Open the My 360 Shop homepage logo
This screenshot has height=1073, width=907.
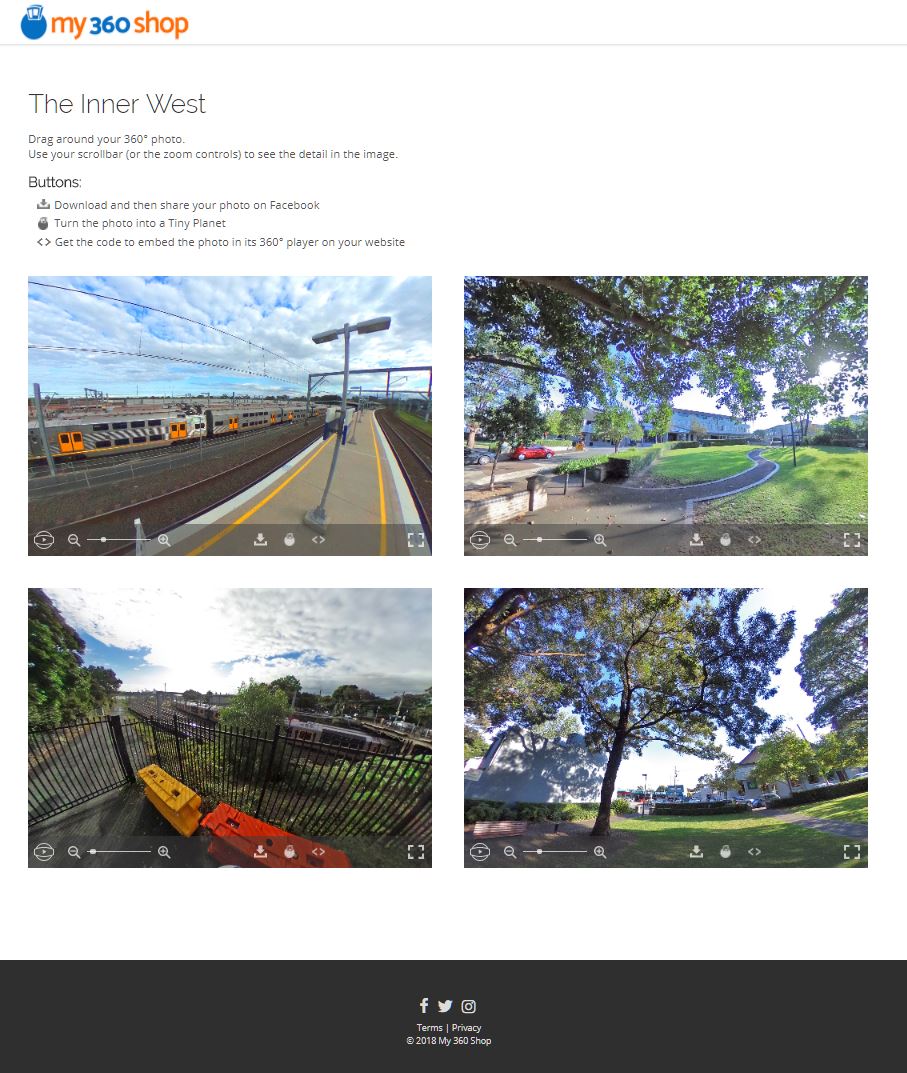(104, 22)
